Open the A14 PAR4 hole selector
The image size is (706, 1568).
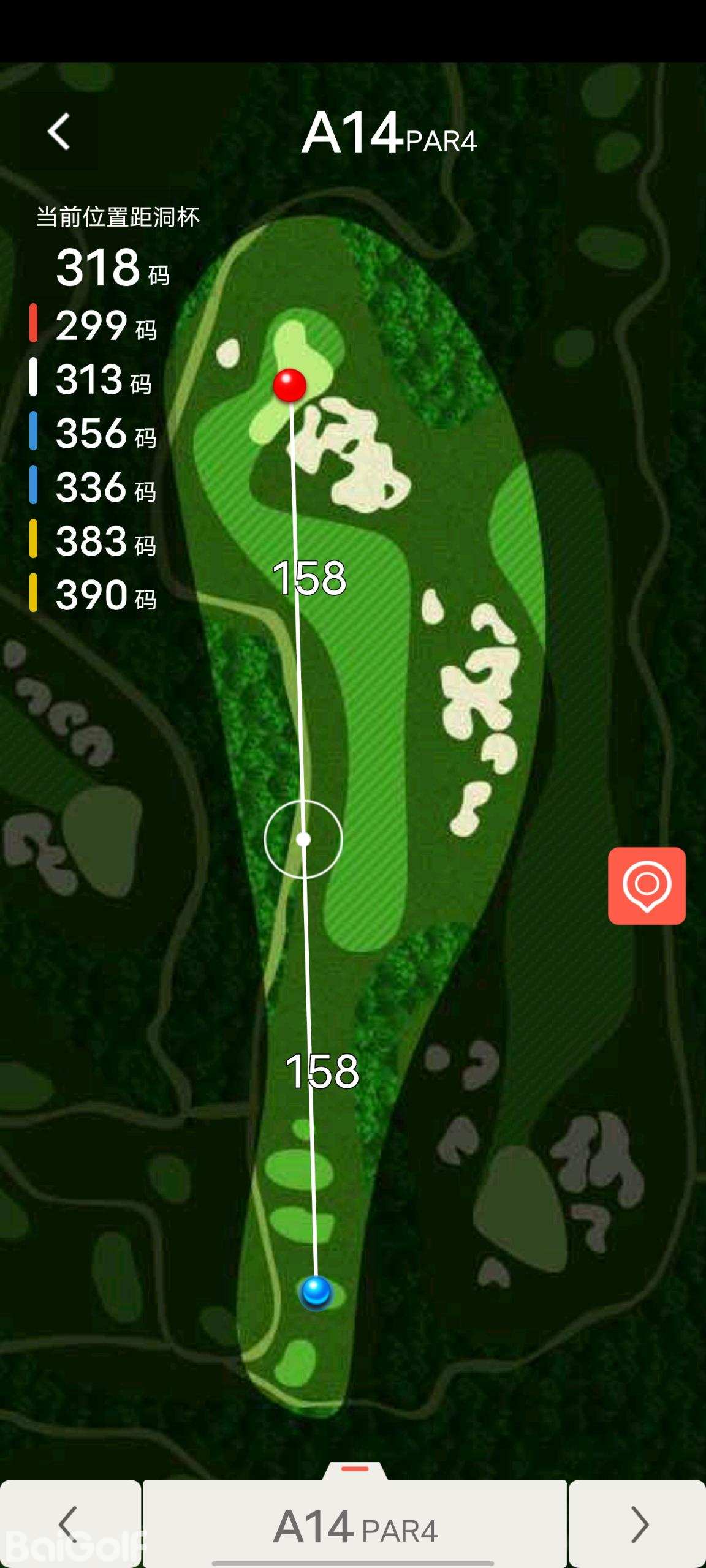(355, 1526)
